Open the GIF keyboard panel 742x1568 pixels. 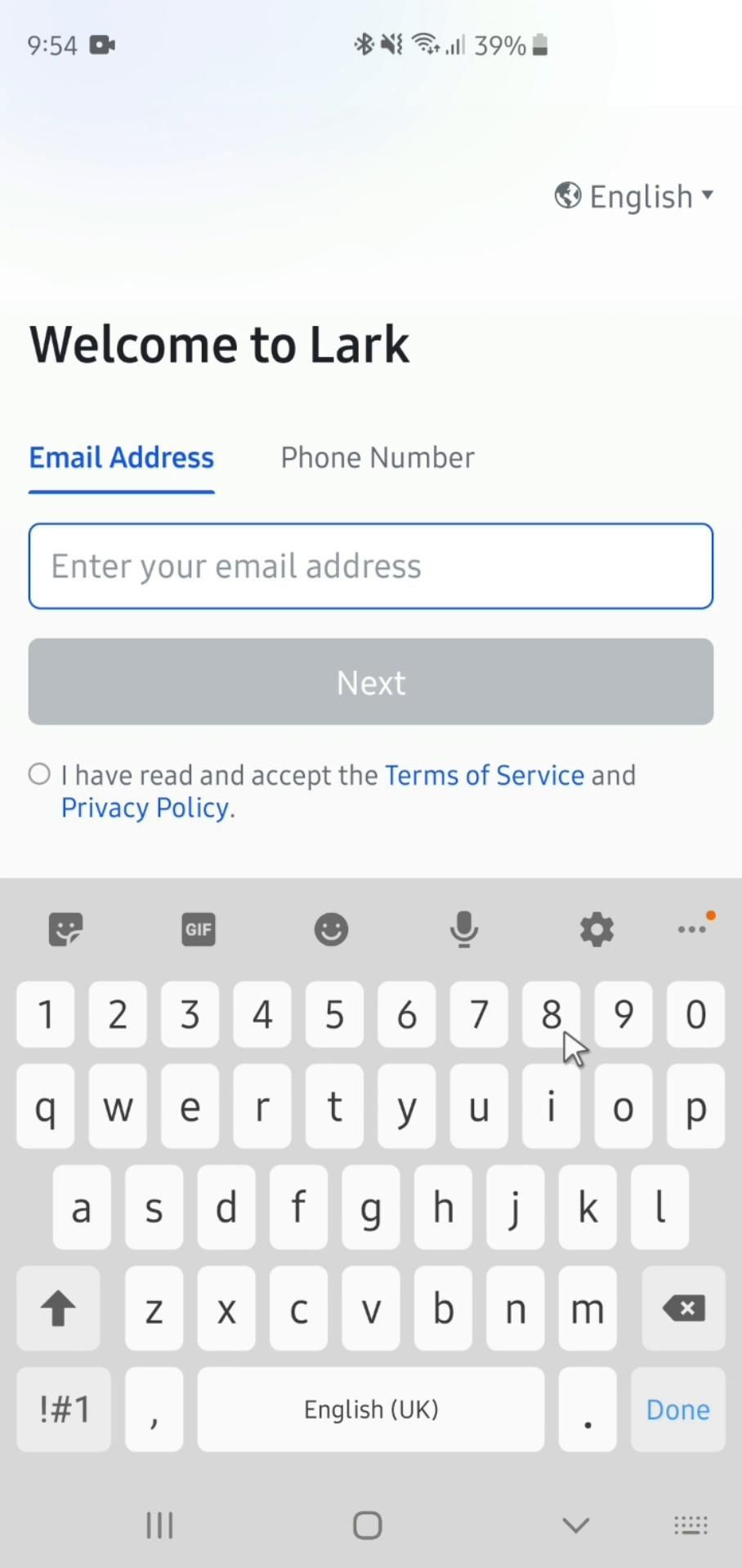[x=199, y=929]
